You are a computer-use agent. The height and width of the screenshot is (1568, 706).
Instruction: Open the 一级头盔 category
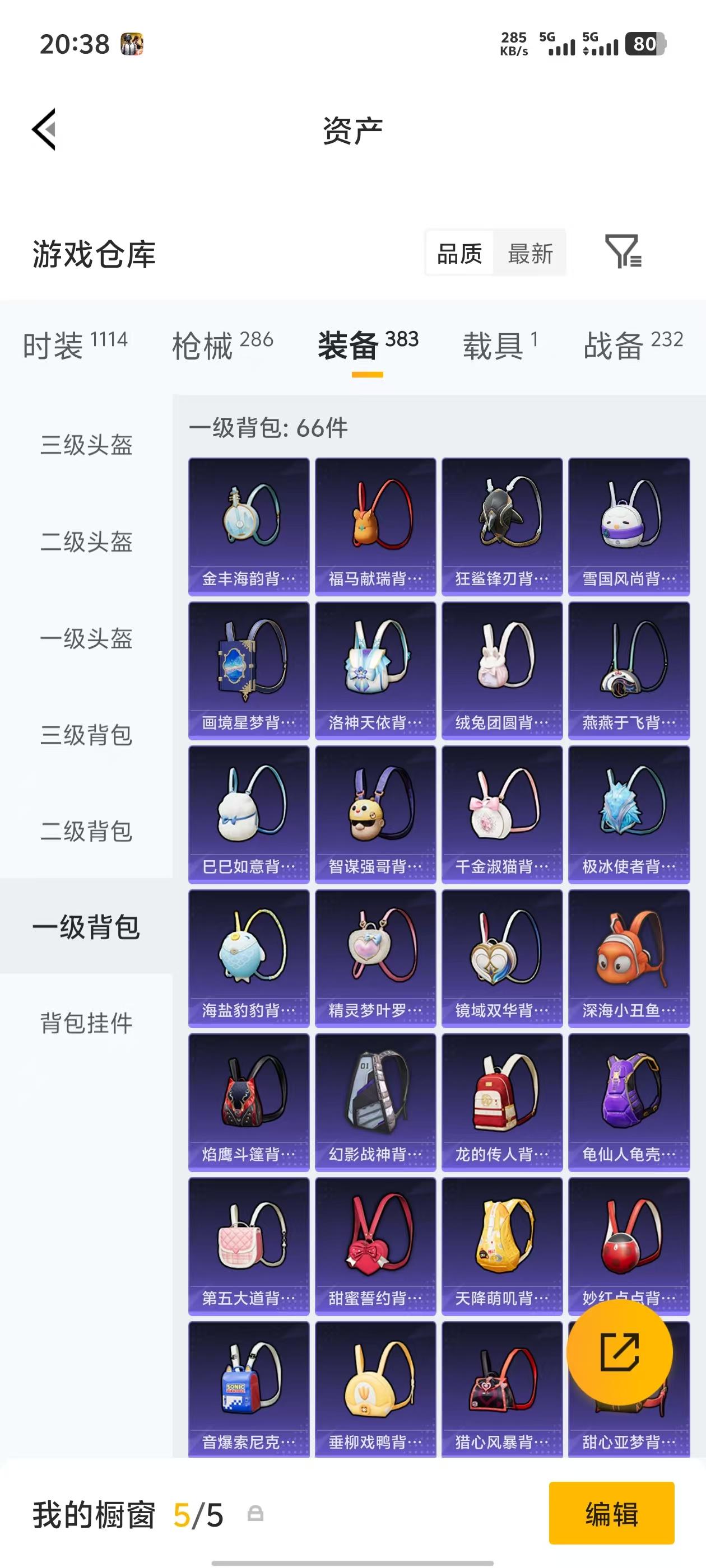pos(87,639)
